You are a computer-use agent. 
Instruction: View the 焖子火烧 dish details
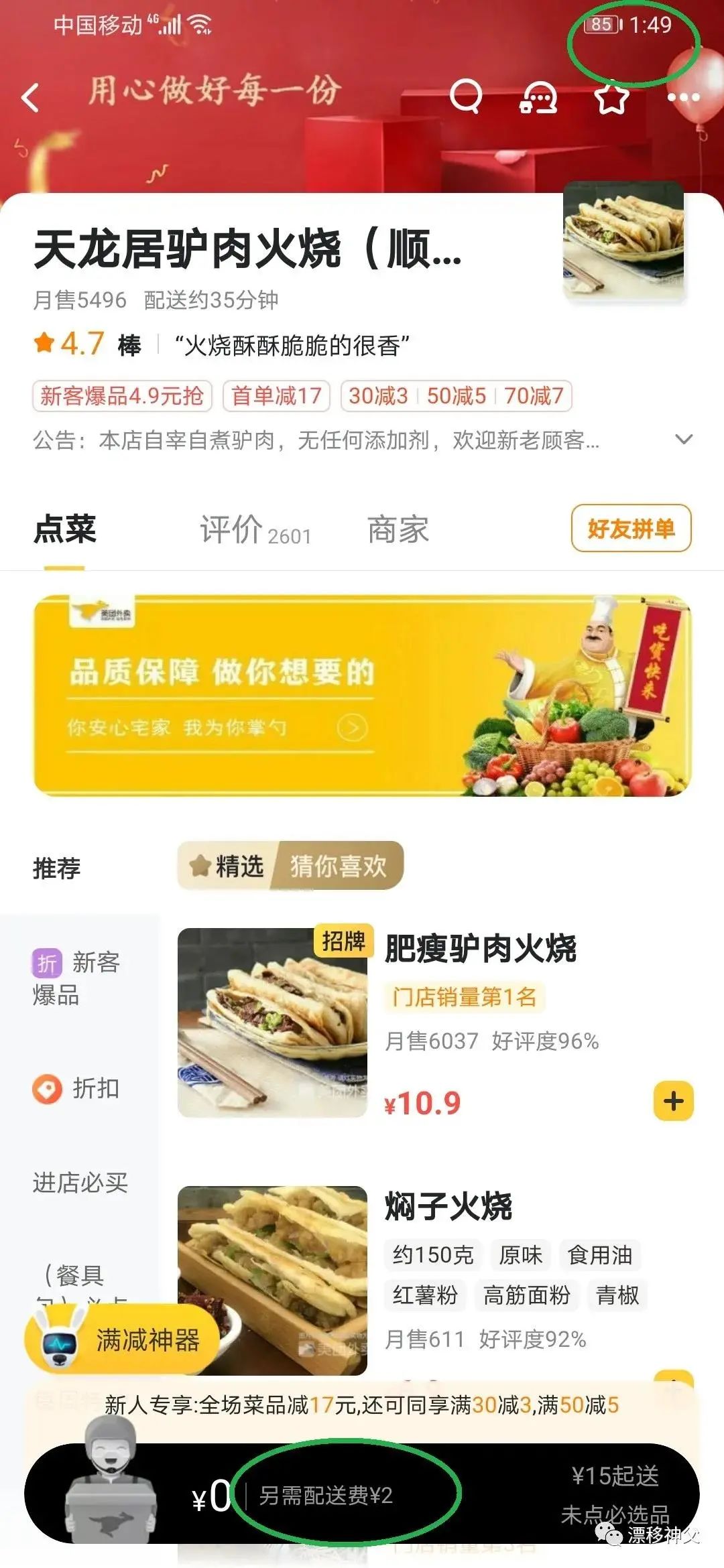tap(448, 1207)
